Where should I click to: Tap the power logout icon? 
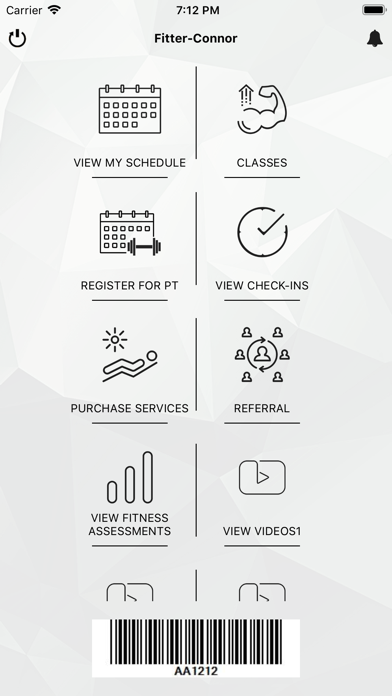(x=17, y=38)
